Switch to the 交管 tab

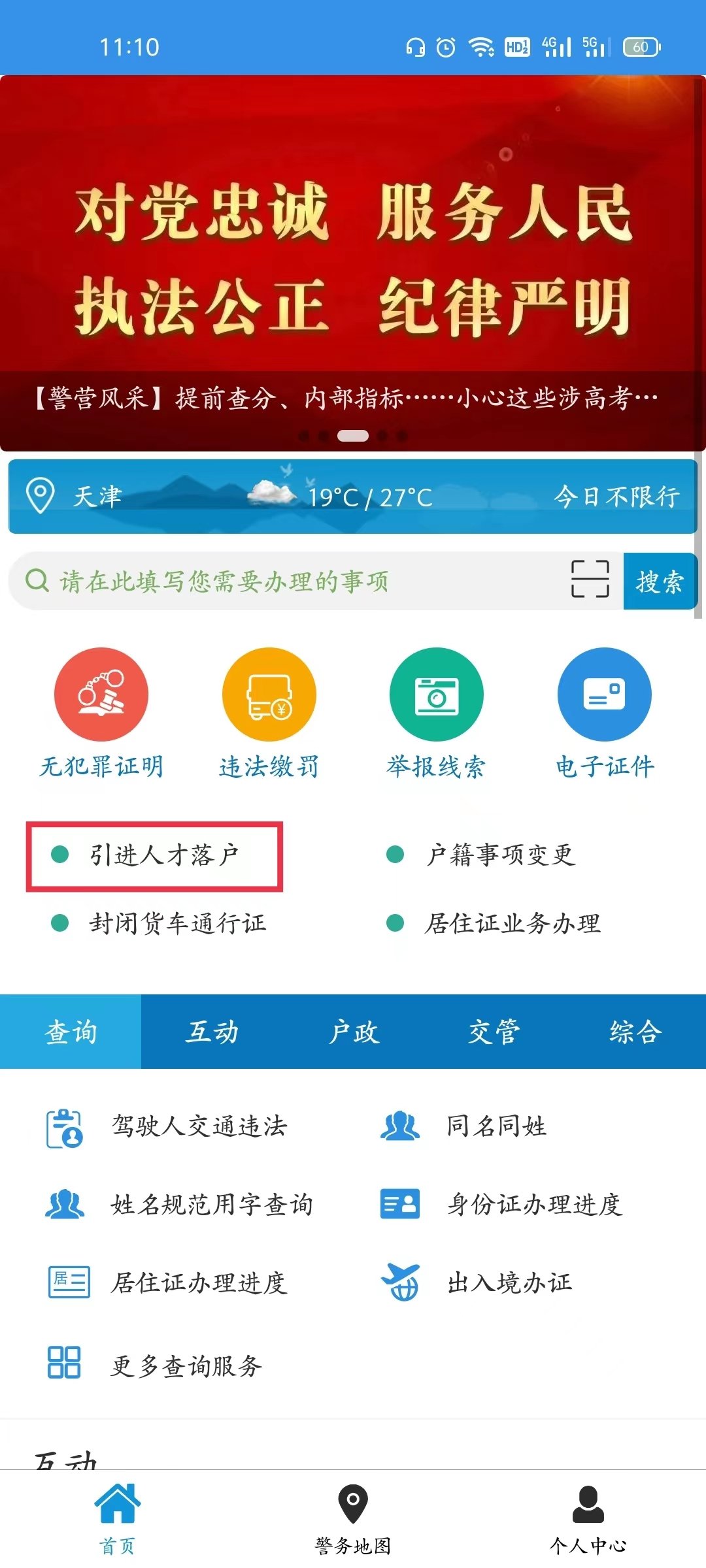[x=494, y=1032]
